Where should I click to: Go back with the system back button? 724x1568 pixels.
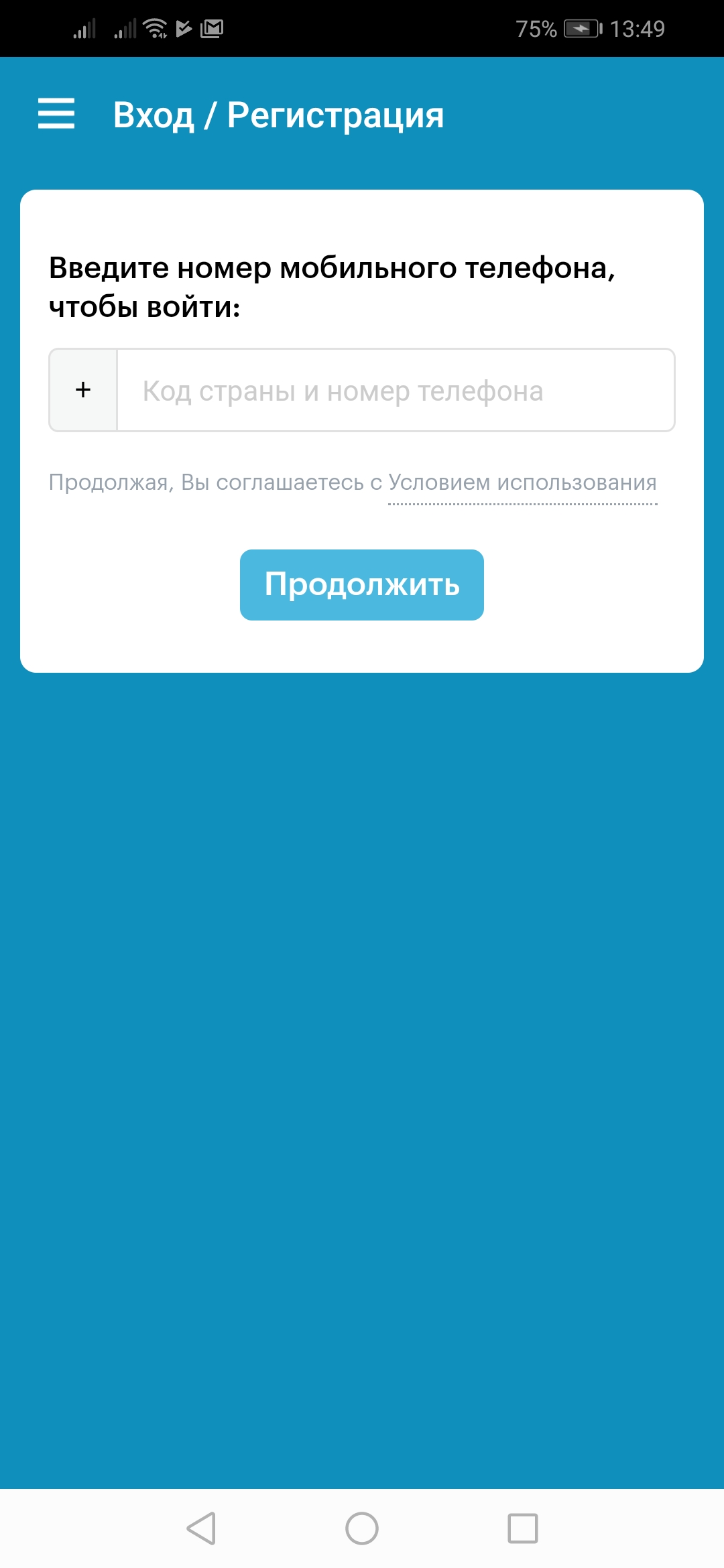pos(201,1528)
